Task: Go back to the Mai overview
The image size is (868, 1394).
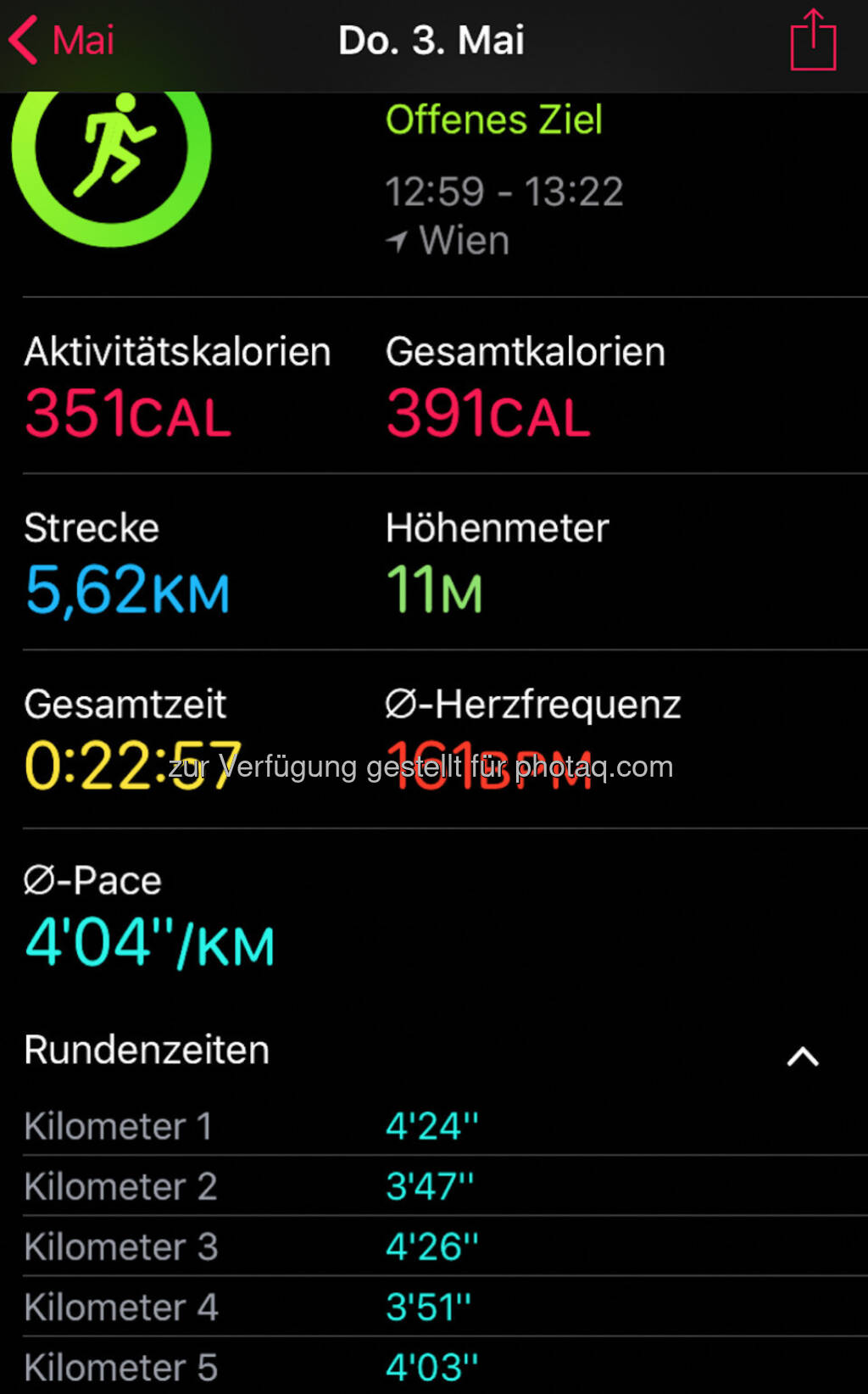Action: 61,40
